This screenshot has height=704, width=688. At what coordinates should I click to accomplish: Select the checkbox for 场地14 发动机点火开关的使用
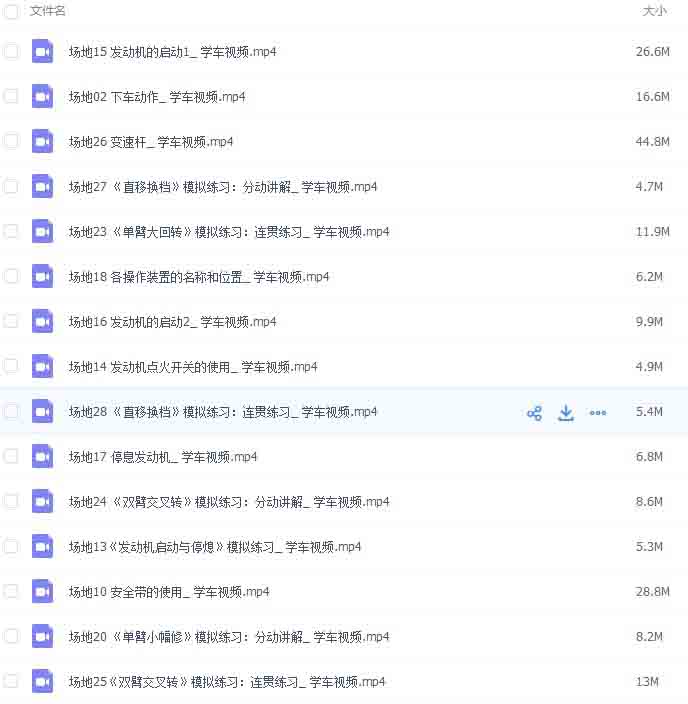(11, 366)
